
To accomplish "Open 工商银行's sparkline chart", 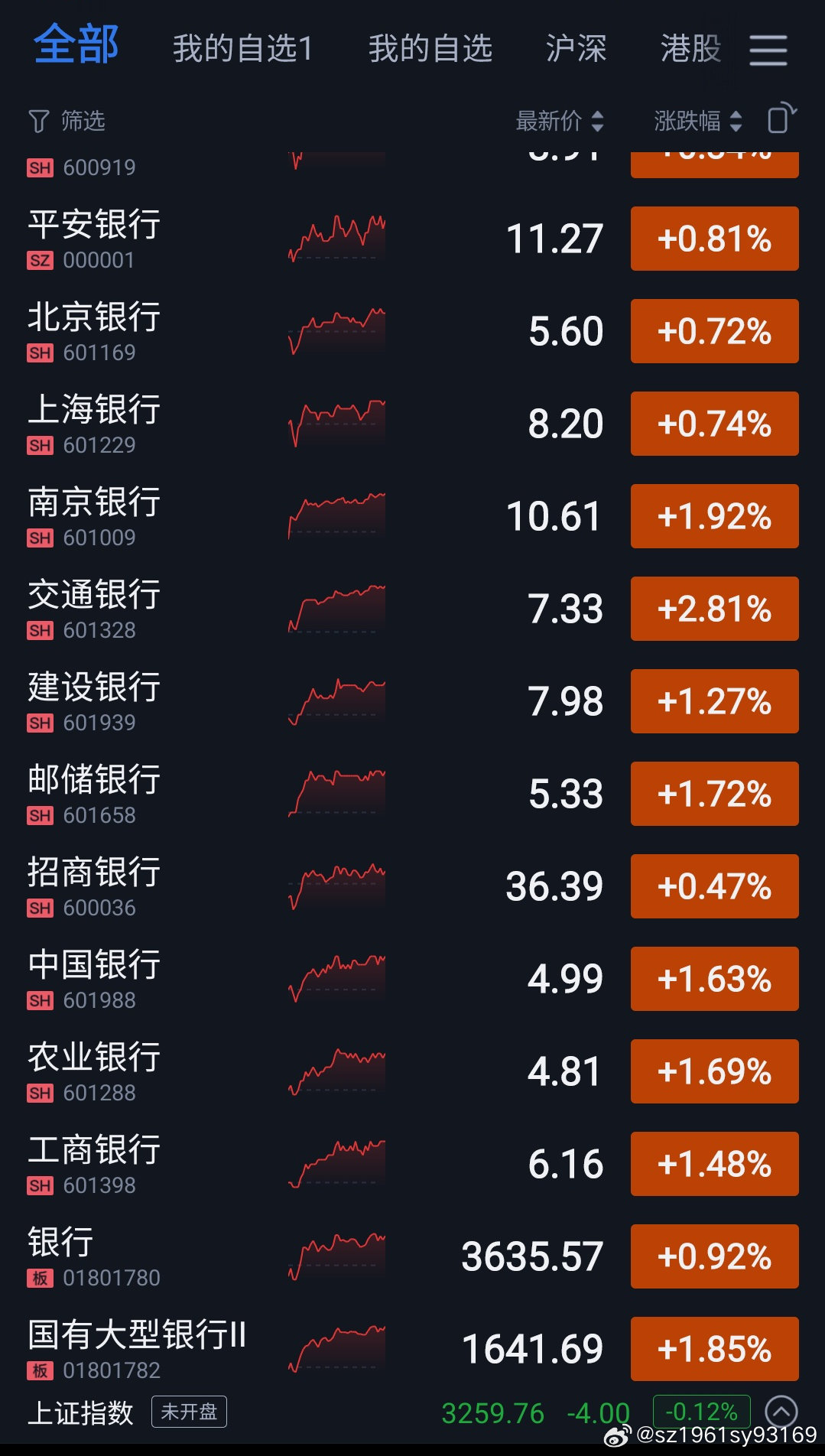I will [336, 1164].
